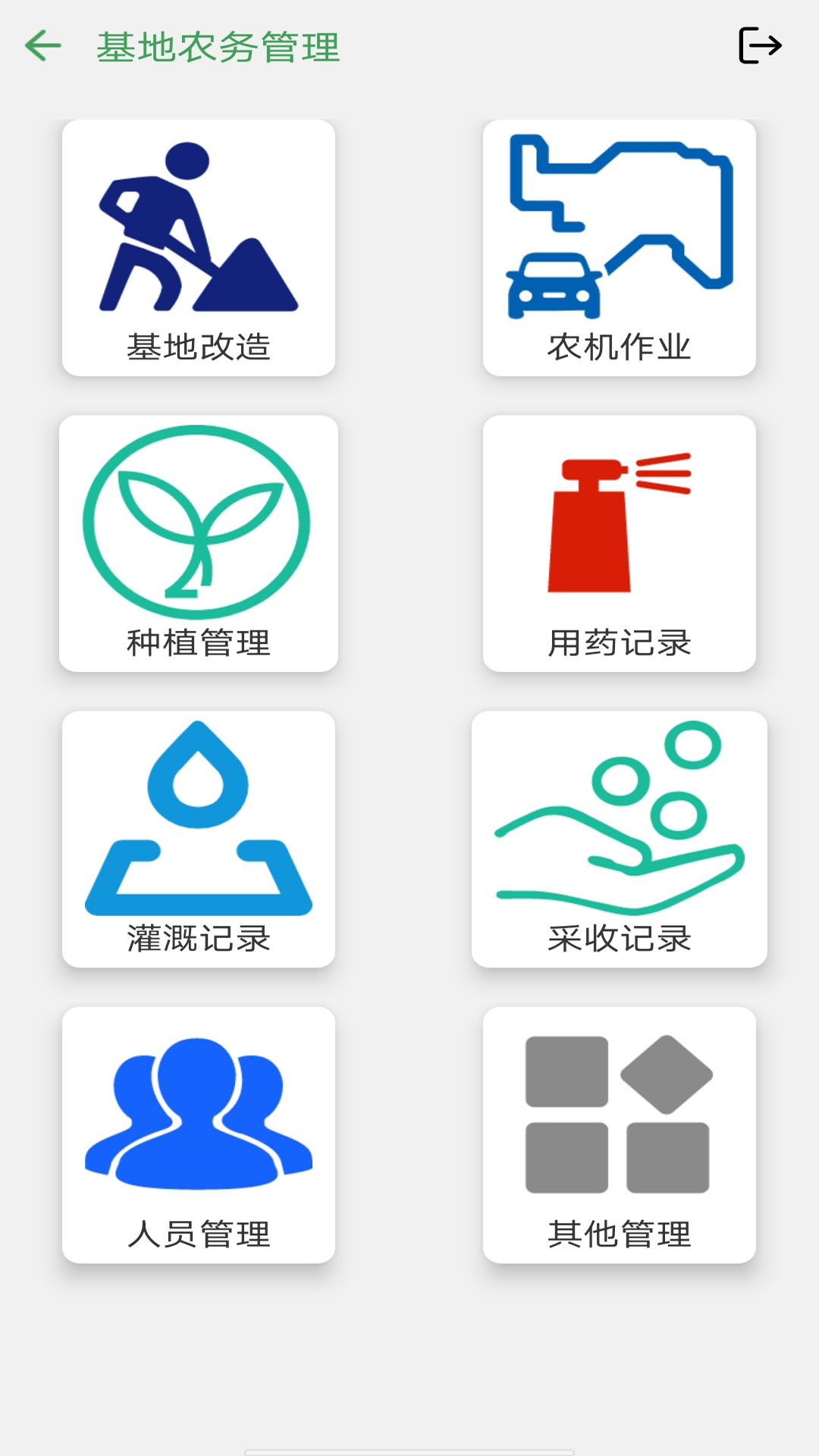This screenshot has width=819, height=1456.
Task: Tap the logout icon in the header
Action: (x=760, y=45)
